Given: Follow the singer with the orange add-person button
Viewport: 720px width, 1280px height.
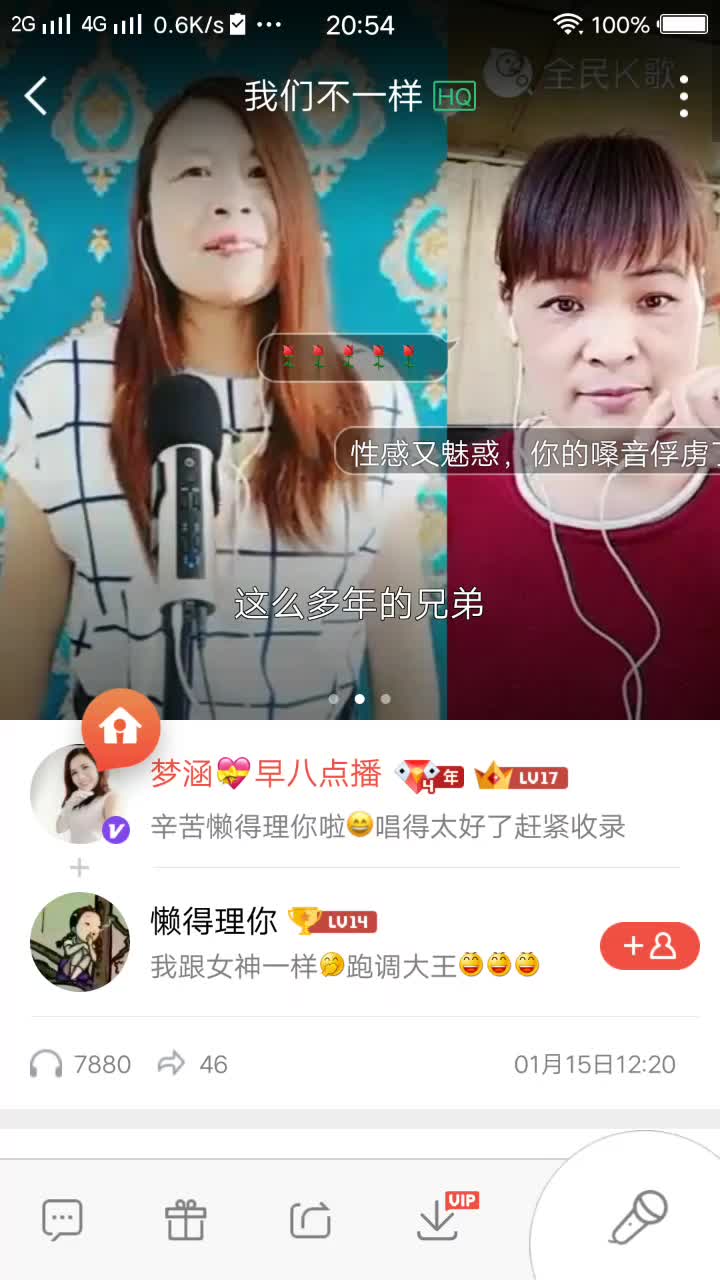Looking at the screenshot, I should [x=649, y=945].
